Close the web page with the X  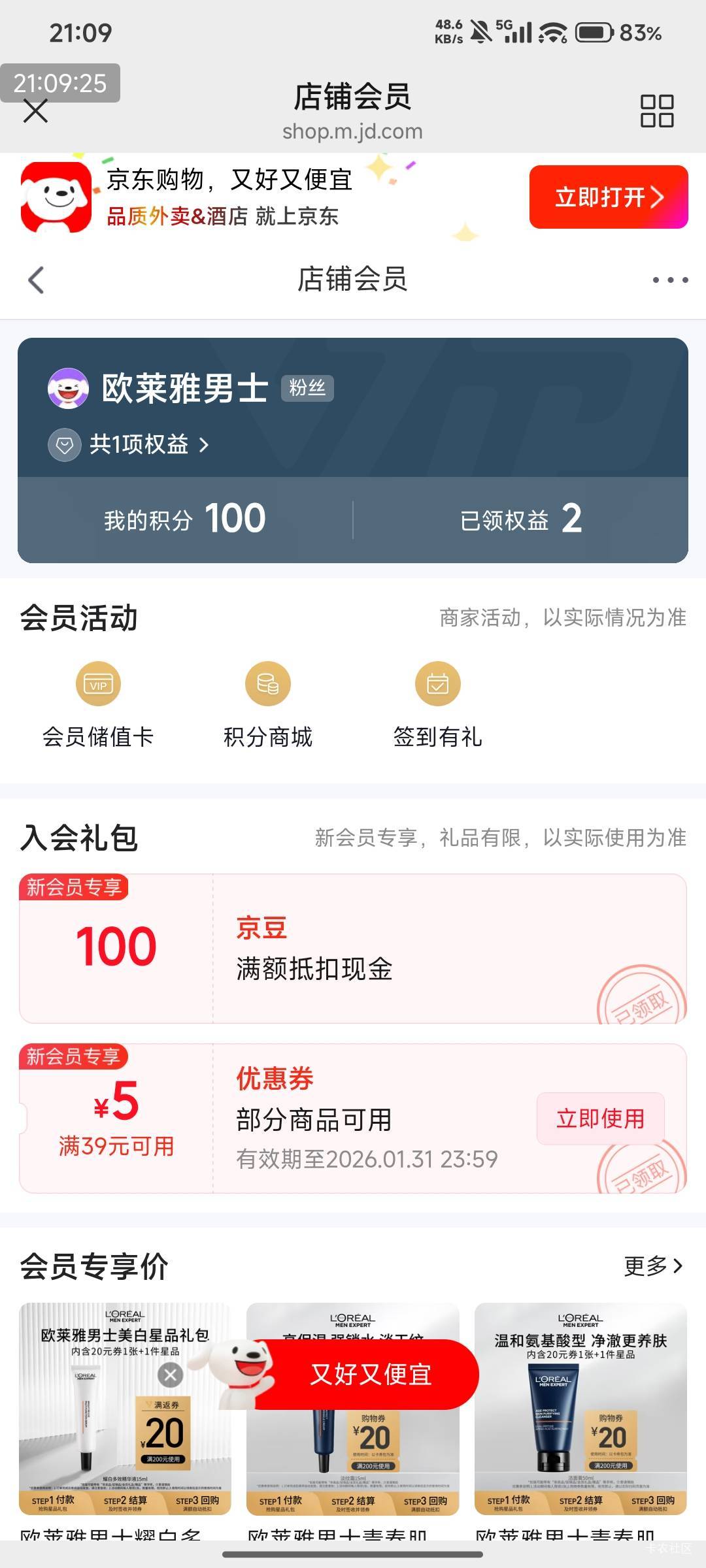click(x=36, y=111)
